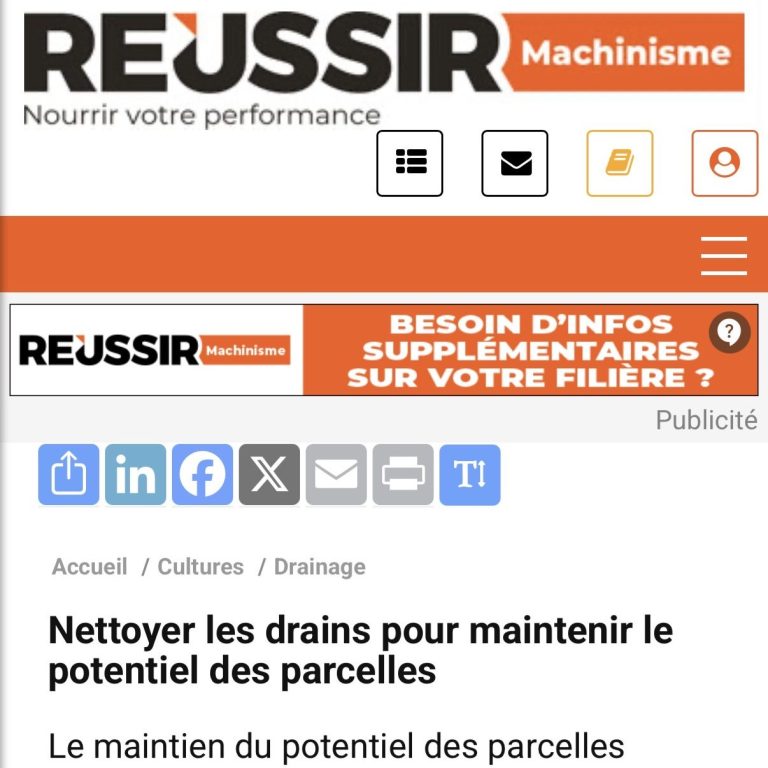Share the article on LinkedIn
The image size is (768, 768).
(x=136, y=475)
